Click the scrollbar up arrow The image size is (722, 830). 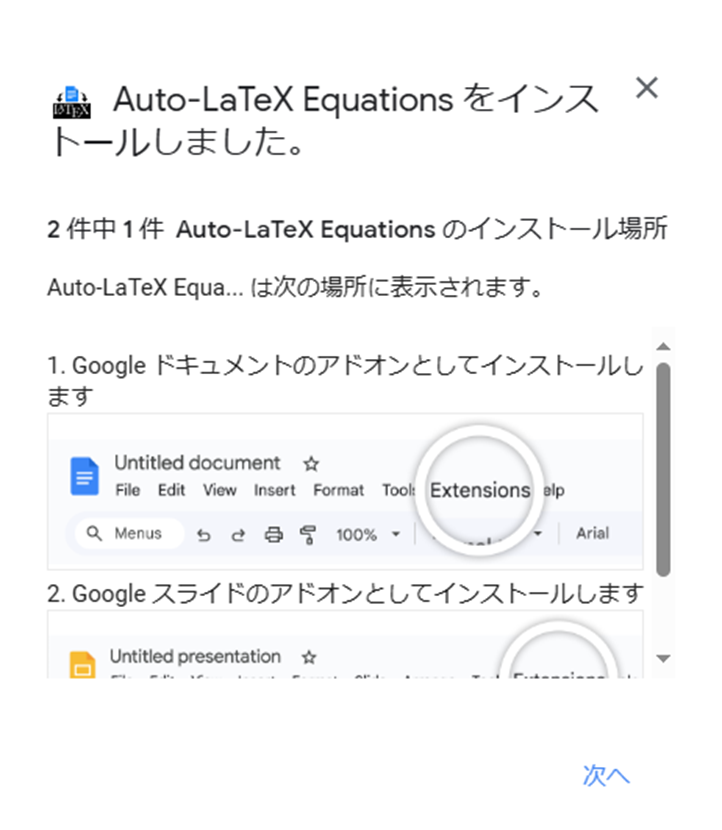pyautogui.click(x=663, y=346)
